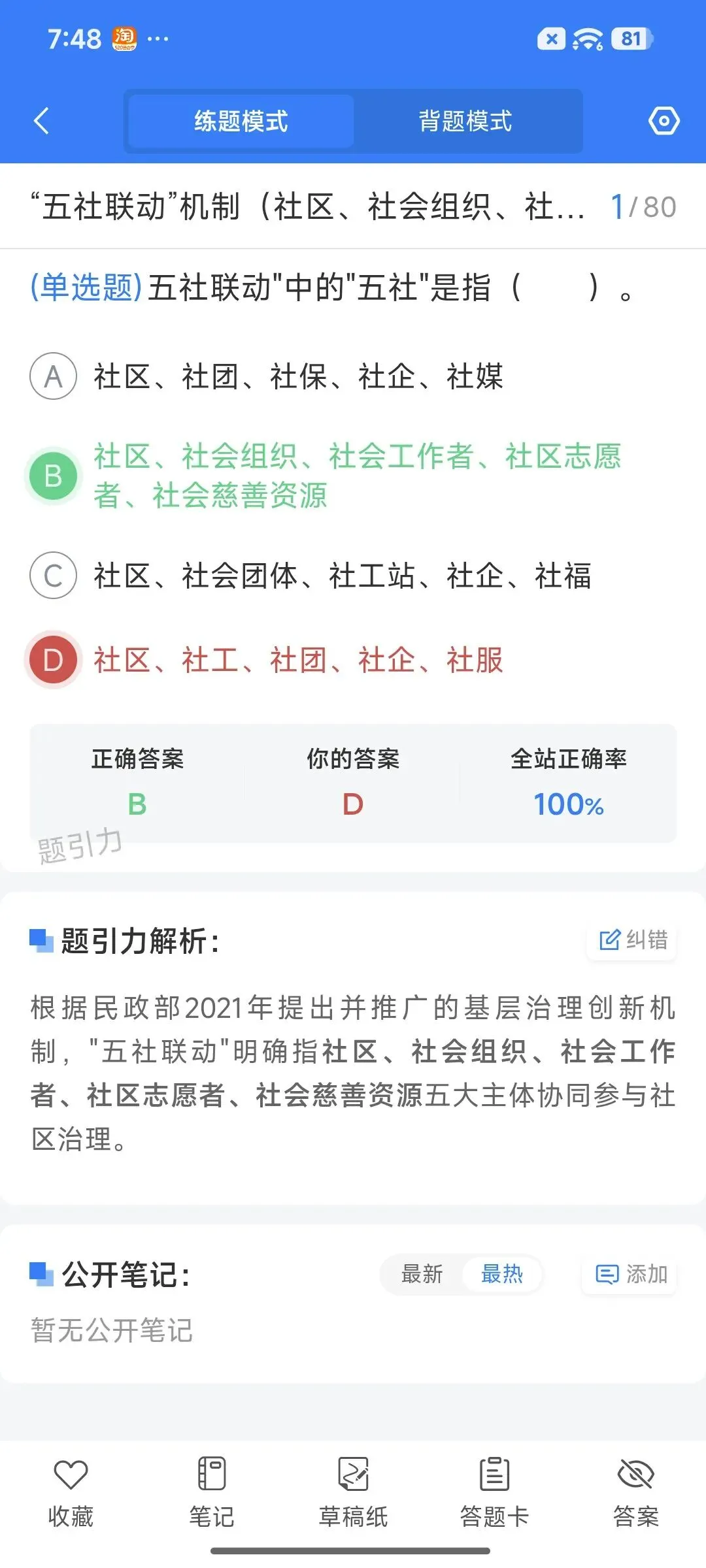Select option A 社区、社团、社保、社企、社媒

(267, 376)
